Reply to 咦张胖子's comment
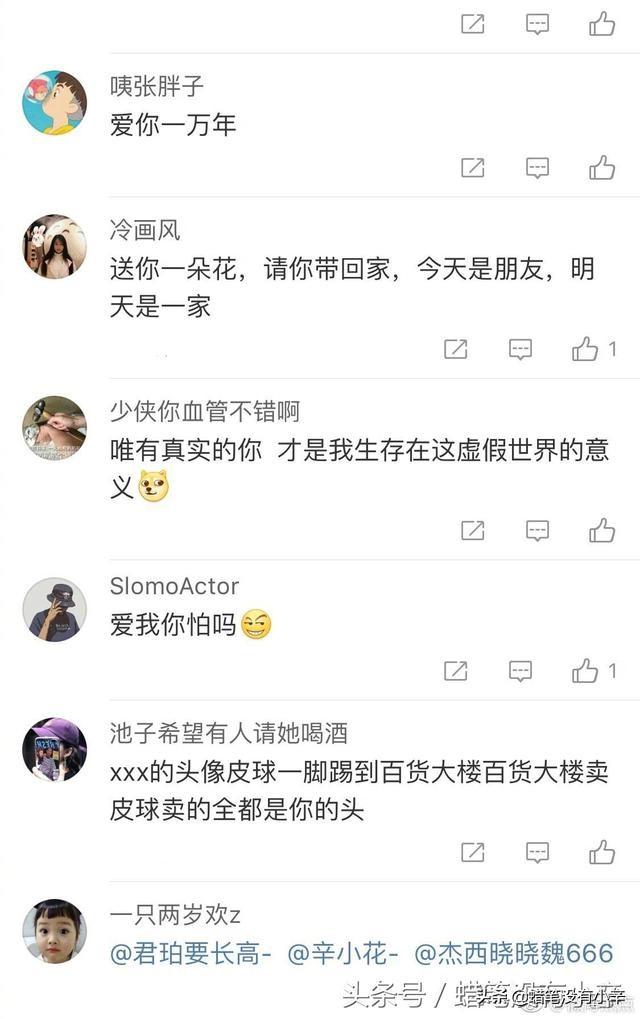This screenshot has height=1019, width=640. (538, 168)
